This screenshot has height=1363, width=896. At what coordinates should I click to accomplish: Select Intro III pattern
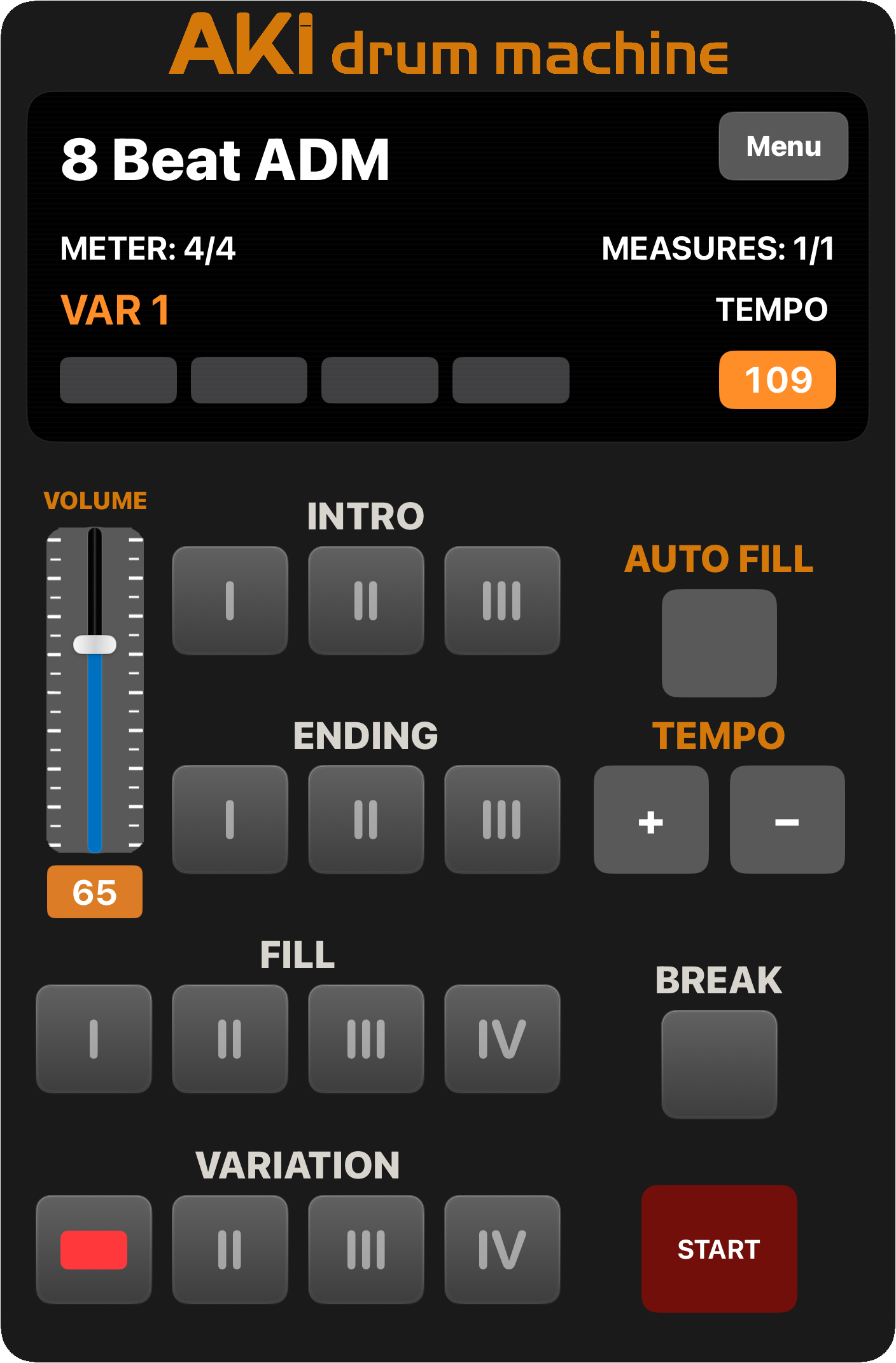pos(502,600)
